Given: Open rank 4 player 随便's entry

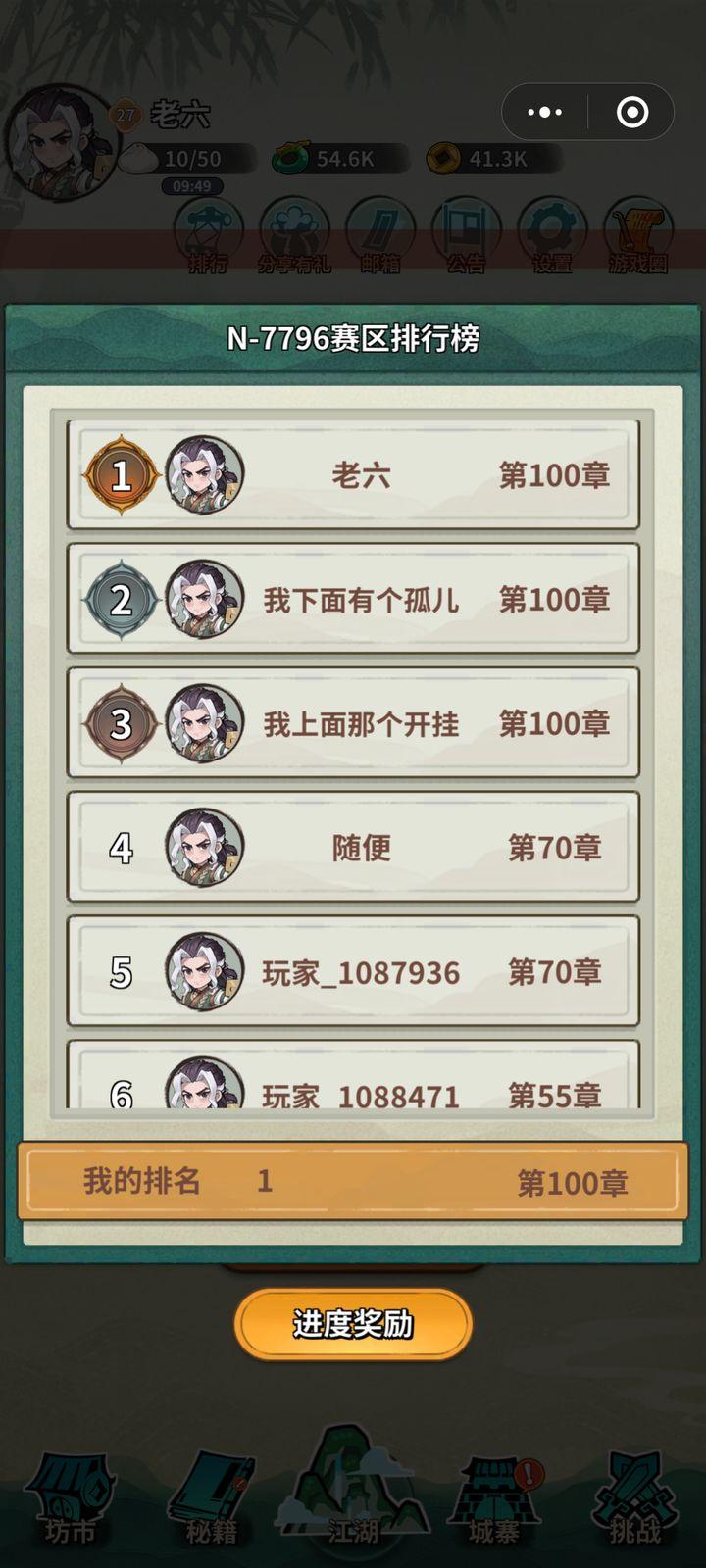Looking at the screenshot, I should [x=353, y=848].
